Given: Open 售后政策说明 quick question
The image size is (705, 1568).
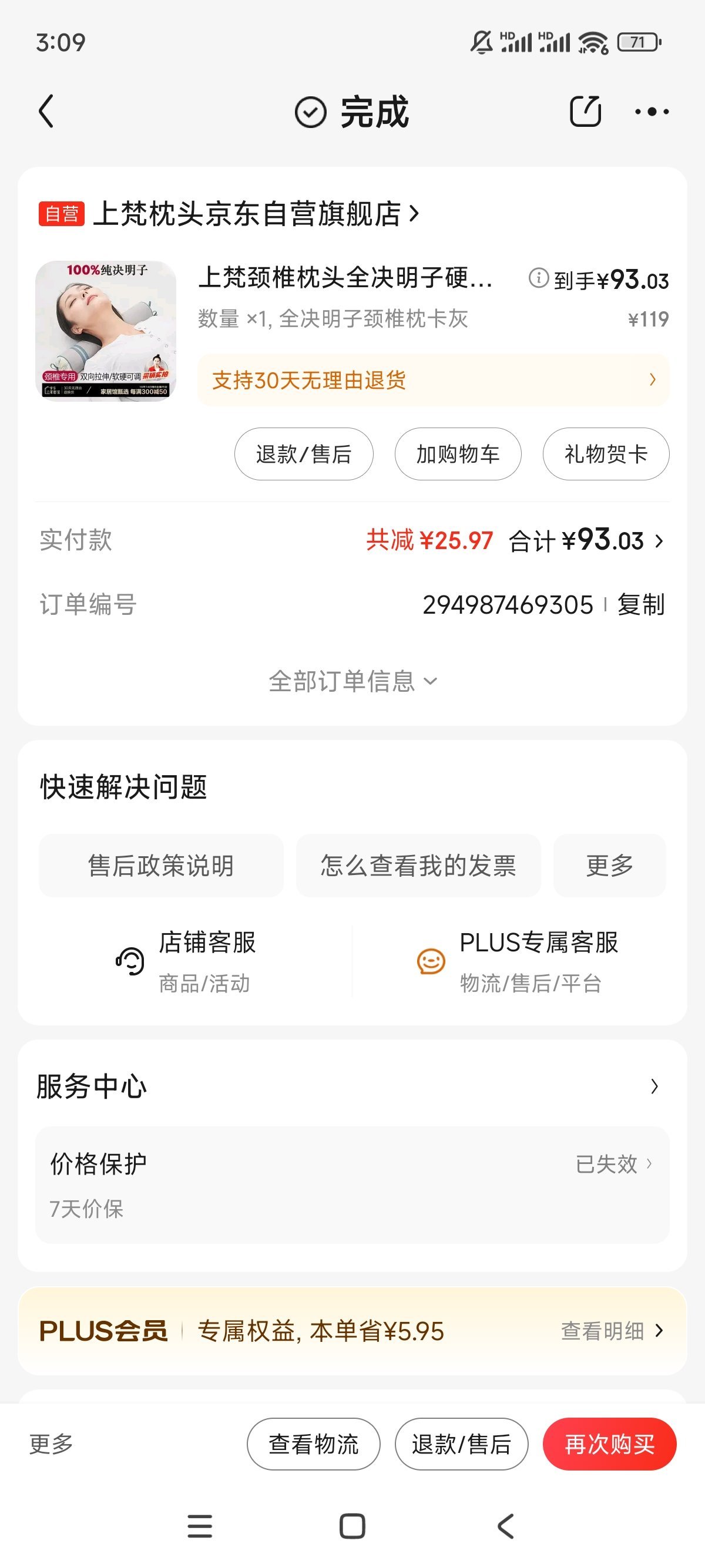Looking at the screenshot, I should point(161,866).
